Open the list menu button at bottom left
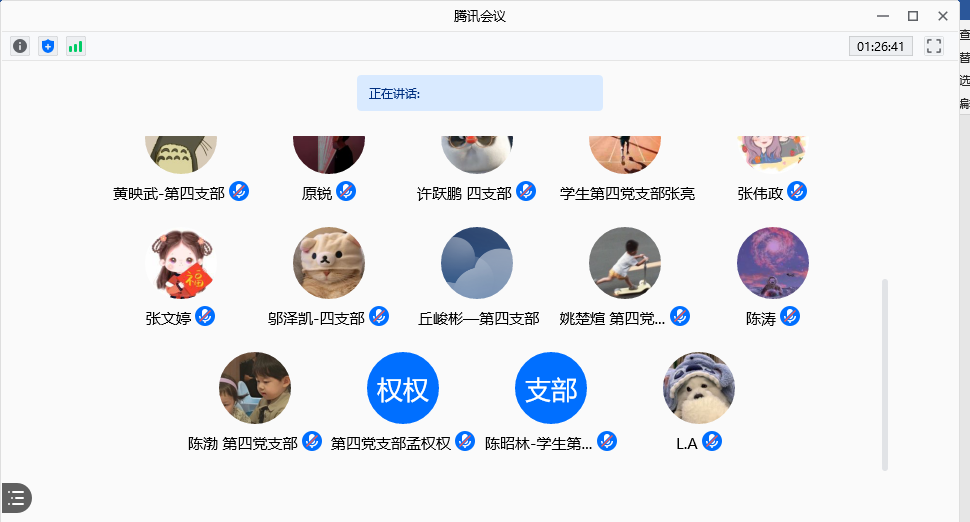Screen dimensions: 970x522 tap(16, 497)
